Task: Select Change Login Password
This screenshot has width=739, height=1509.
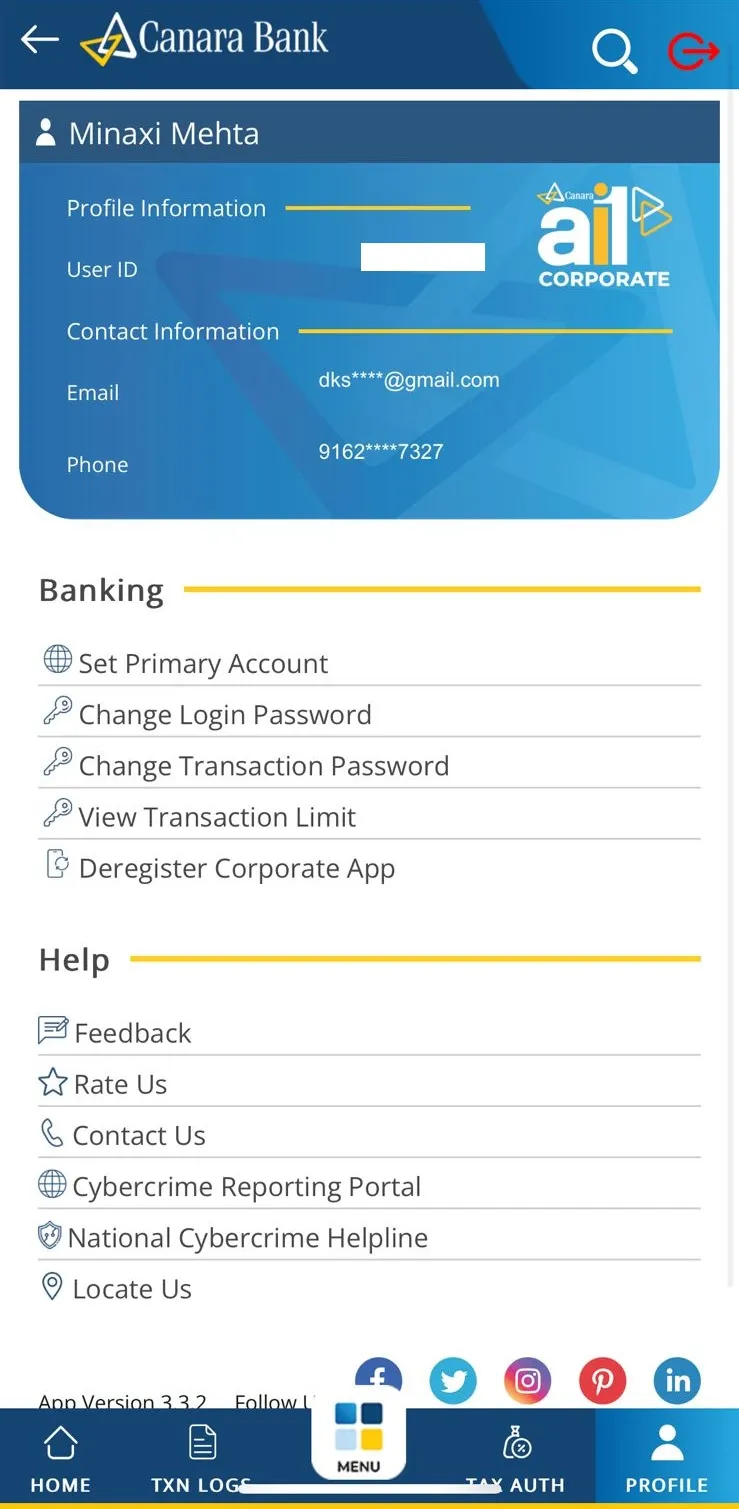Action: tap(224, 714)
